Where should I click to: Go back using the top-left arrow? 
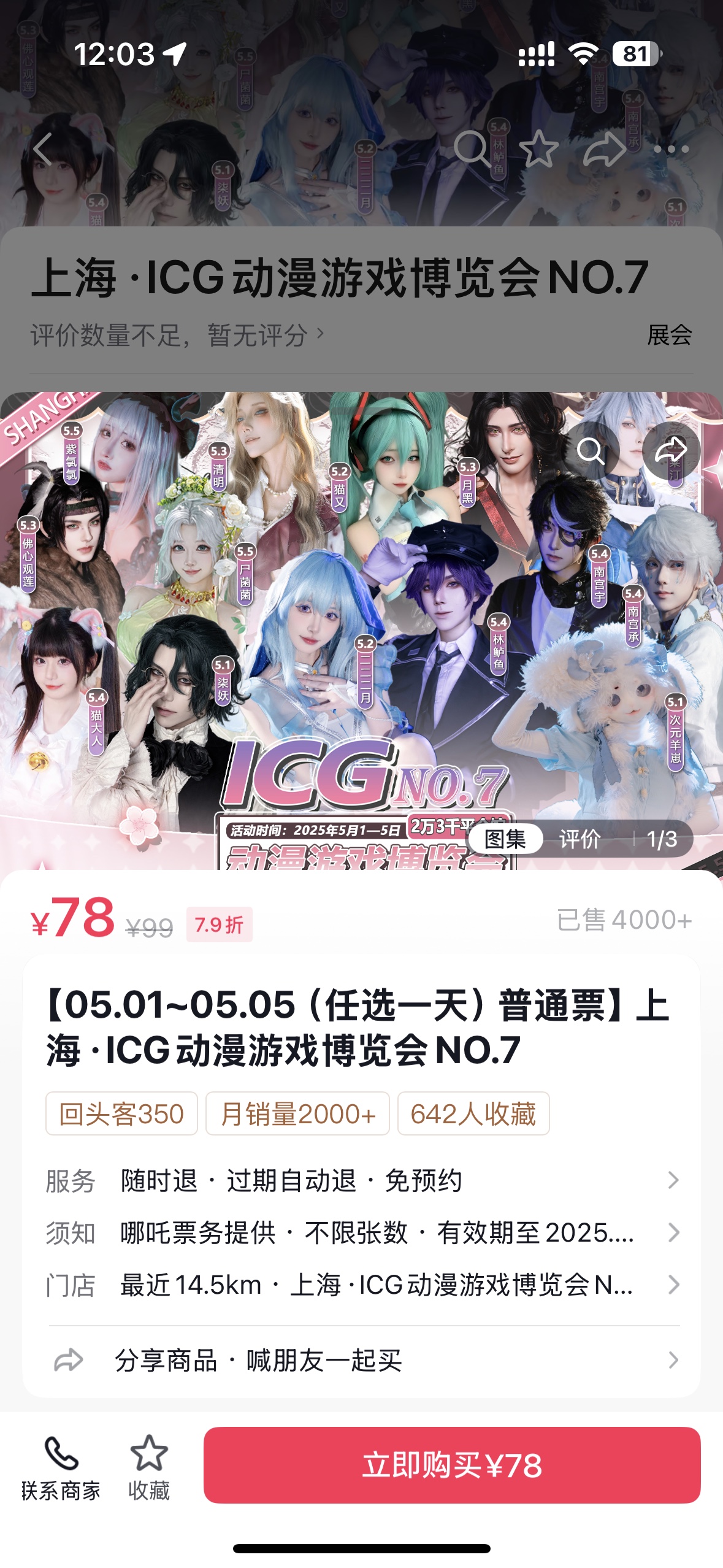tap(43, 149)
